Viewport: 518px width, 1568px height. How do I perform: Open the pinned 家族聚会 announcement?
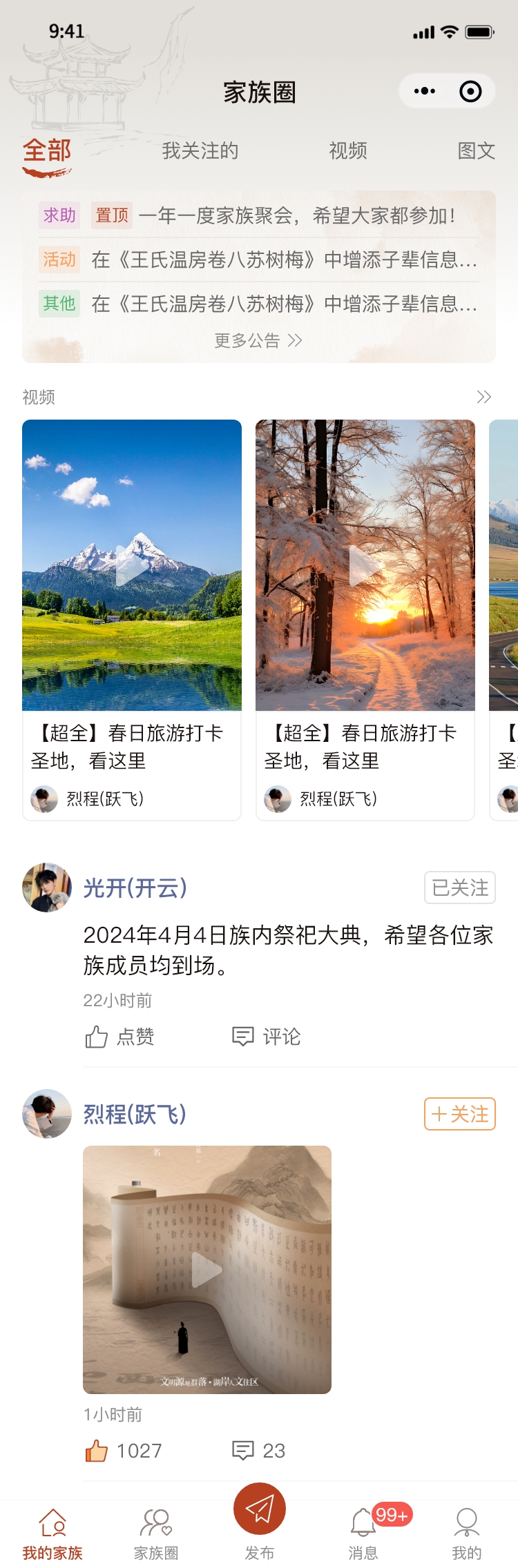pyautogui.click(x=297, y=215)
